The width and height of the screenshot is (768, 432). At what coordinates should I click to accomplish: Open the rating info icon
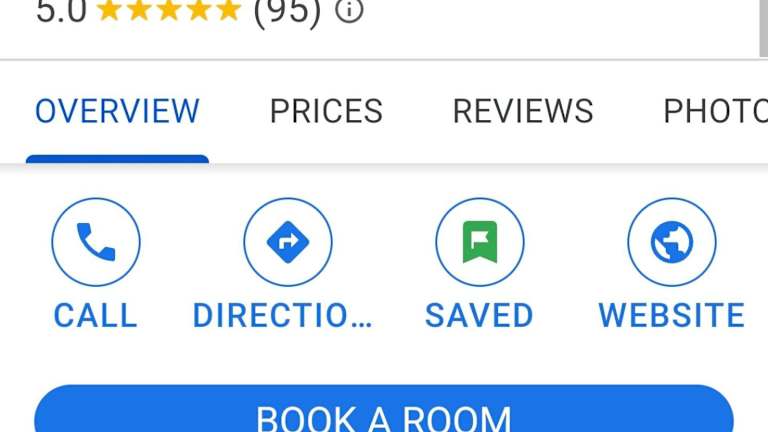coord(349,12)
